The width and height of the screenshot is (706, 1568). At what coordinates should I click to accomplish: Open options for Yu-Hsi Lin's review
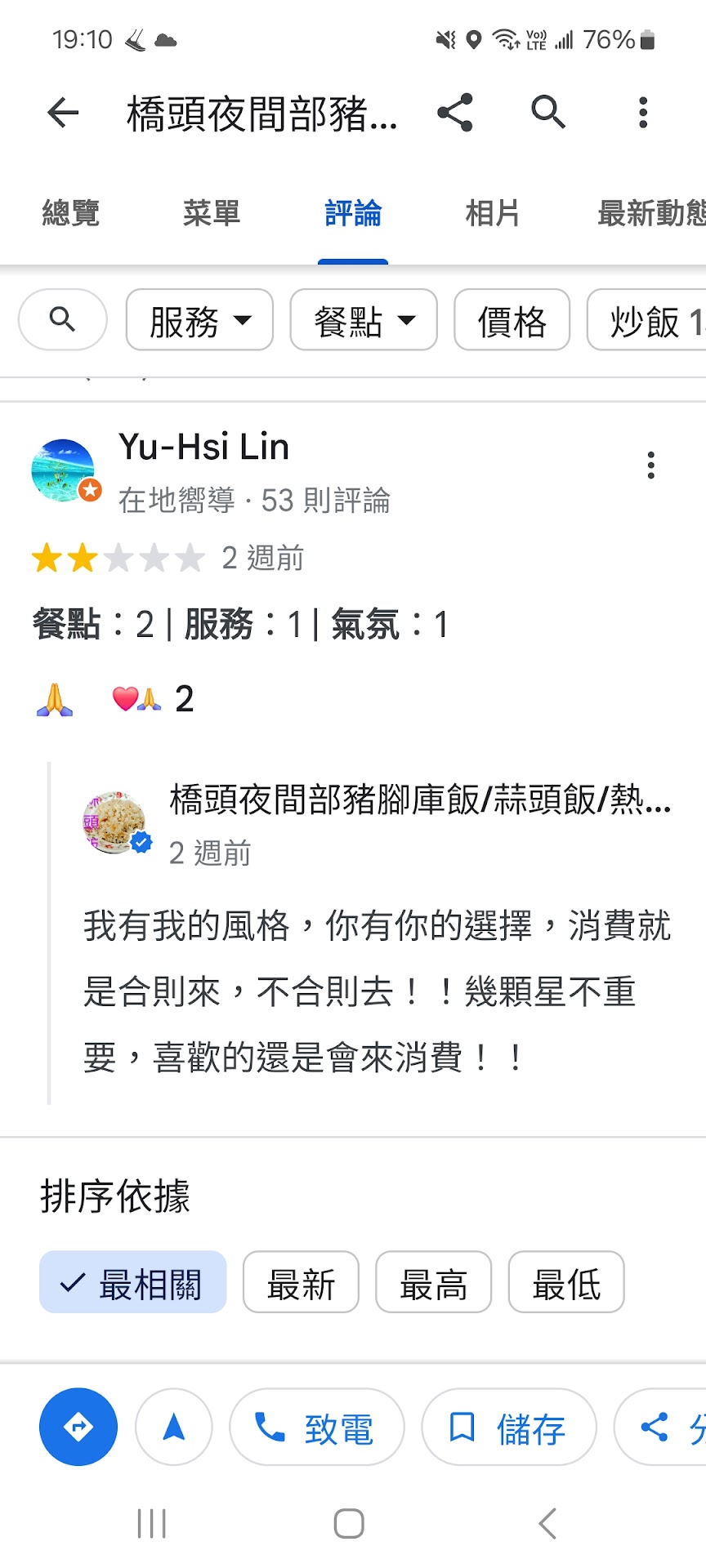click(x=650, y=465)
